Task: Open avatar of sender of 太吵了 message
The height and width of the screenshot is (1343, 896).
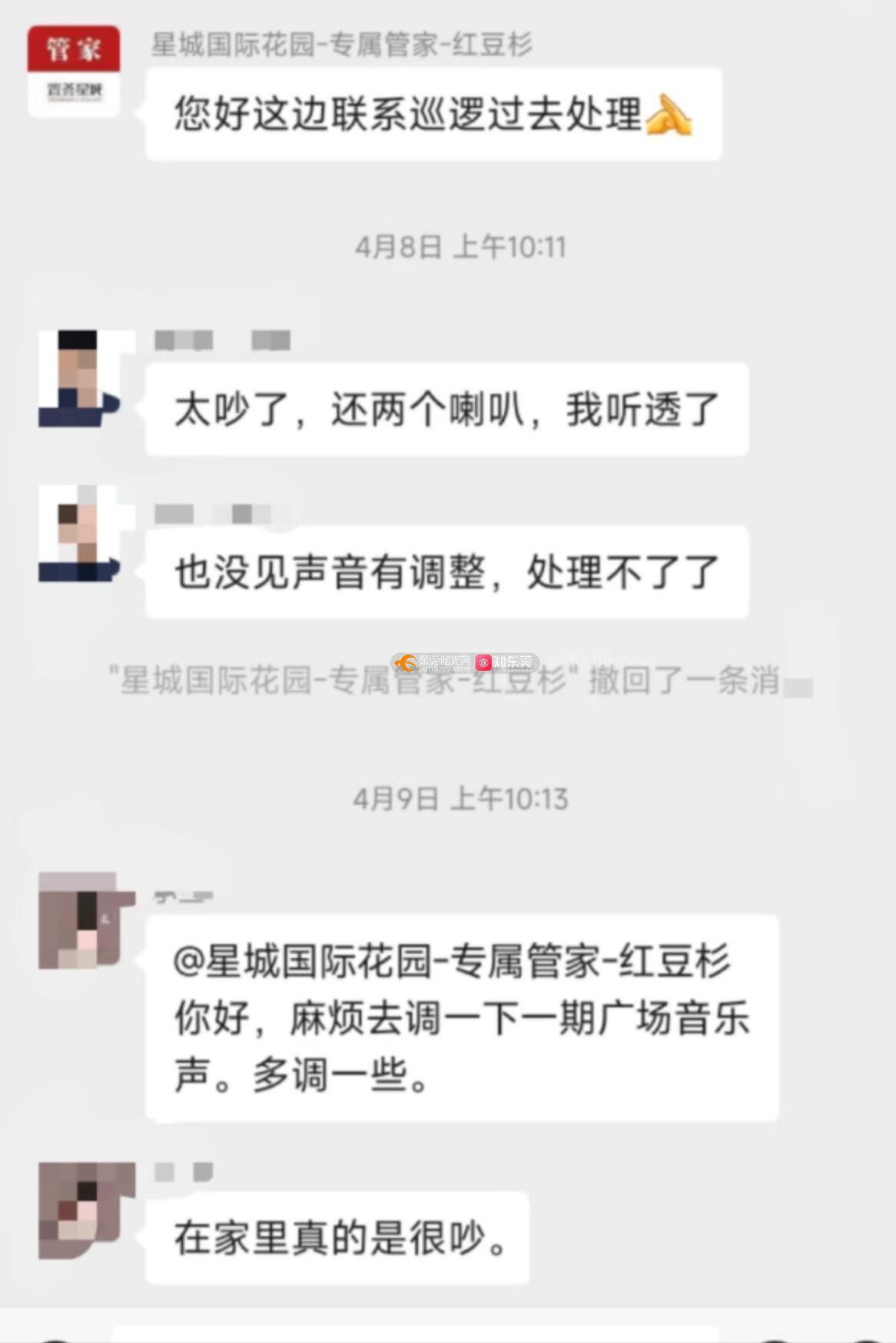Action: click(x=80, y=378)
